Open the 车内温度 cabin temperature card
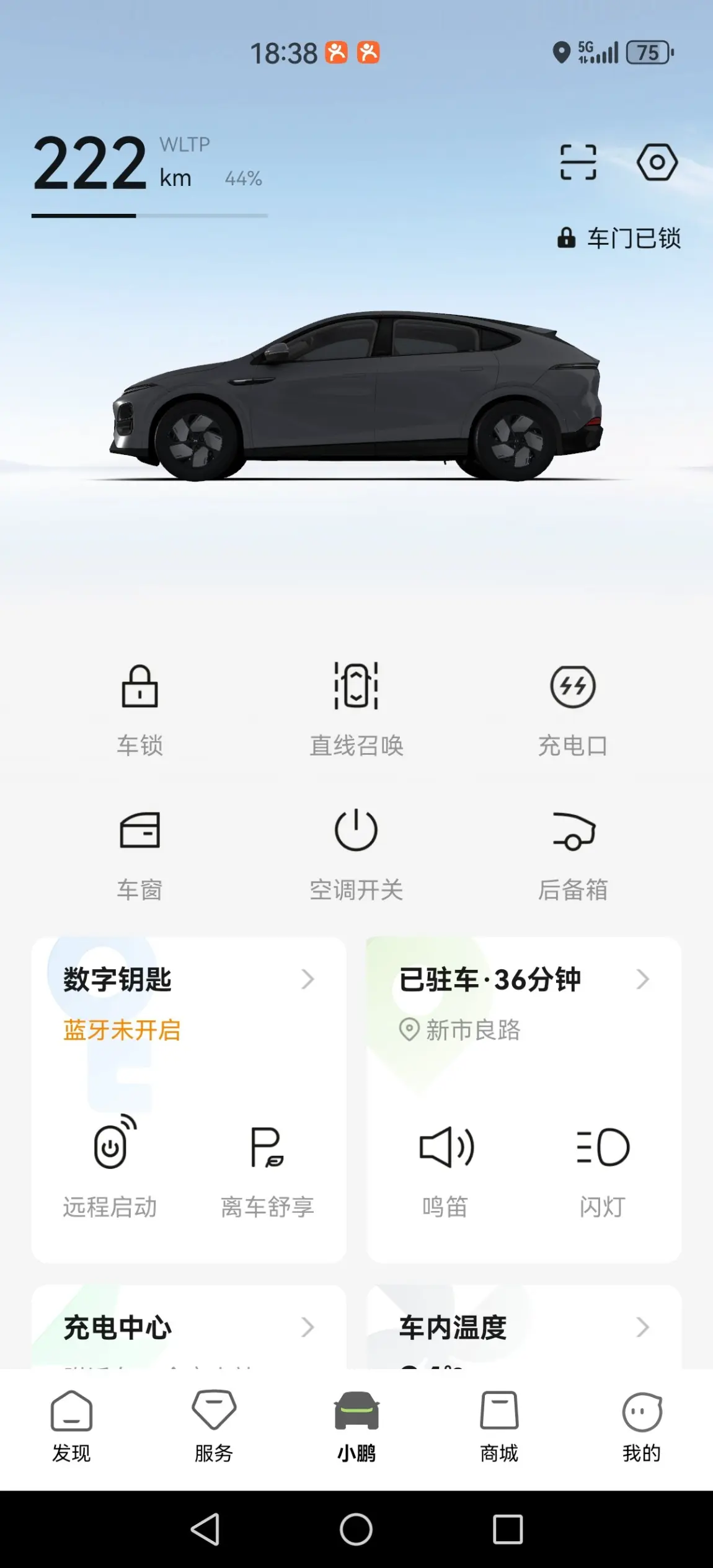The width and height of the screenshot is (713, 1568). [x=522, y=1328]
